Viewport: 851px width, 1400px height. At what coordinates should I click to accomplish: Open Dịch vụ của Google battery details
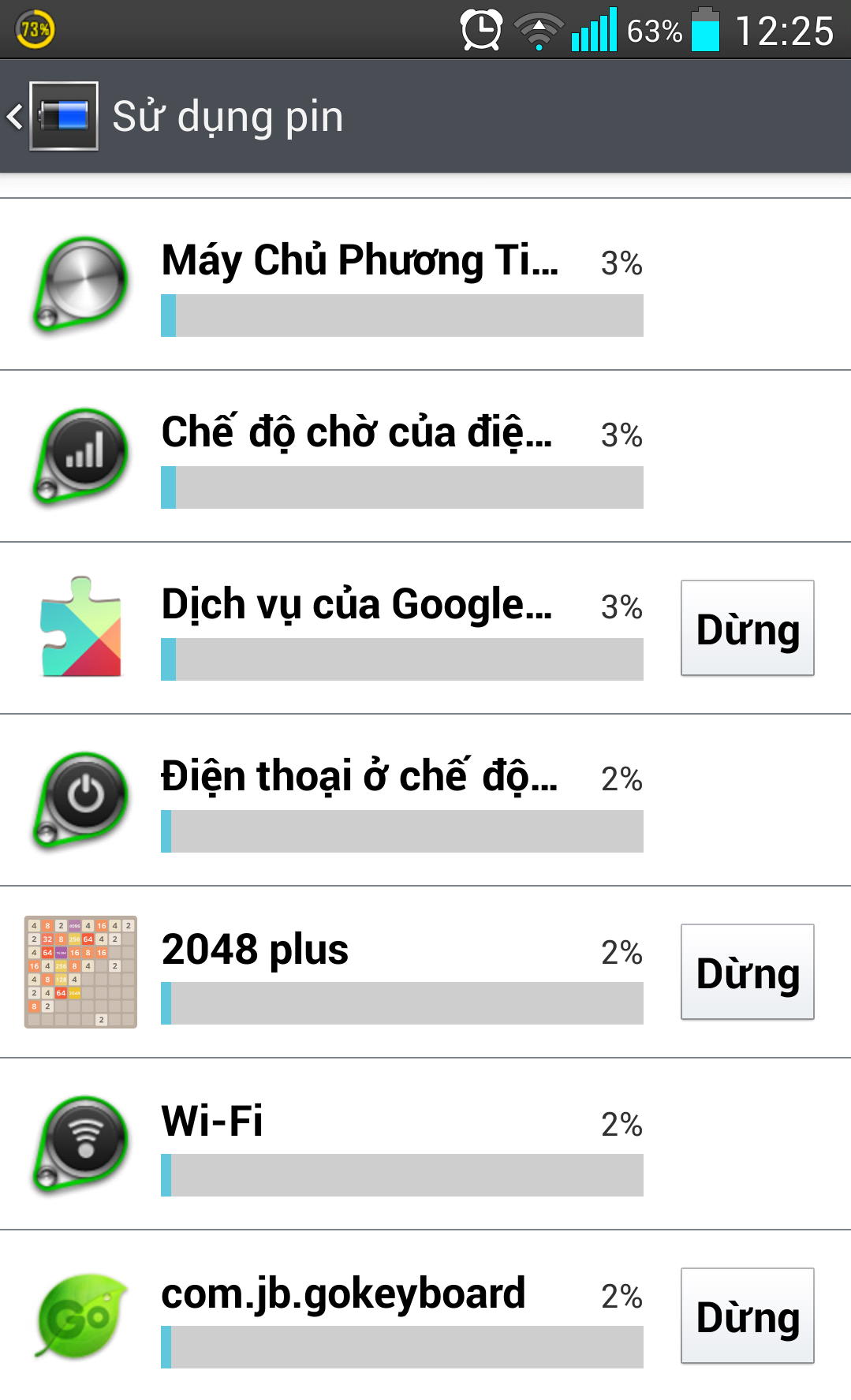[359, 629]
